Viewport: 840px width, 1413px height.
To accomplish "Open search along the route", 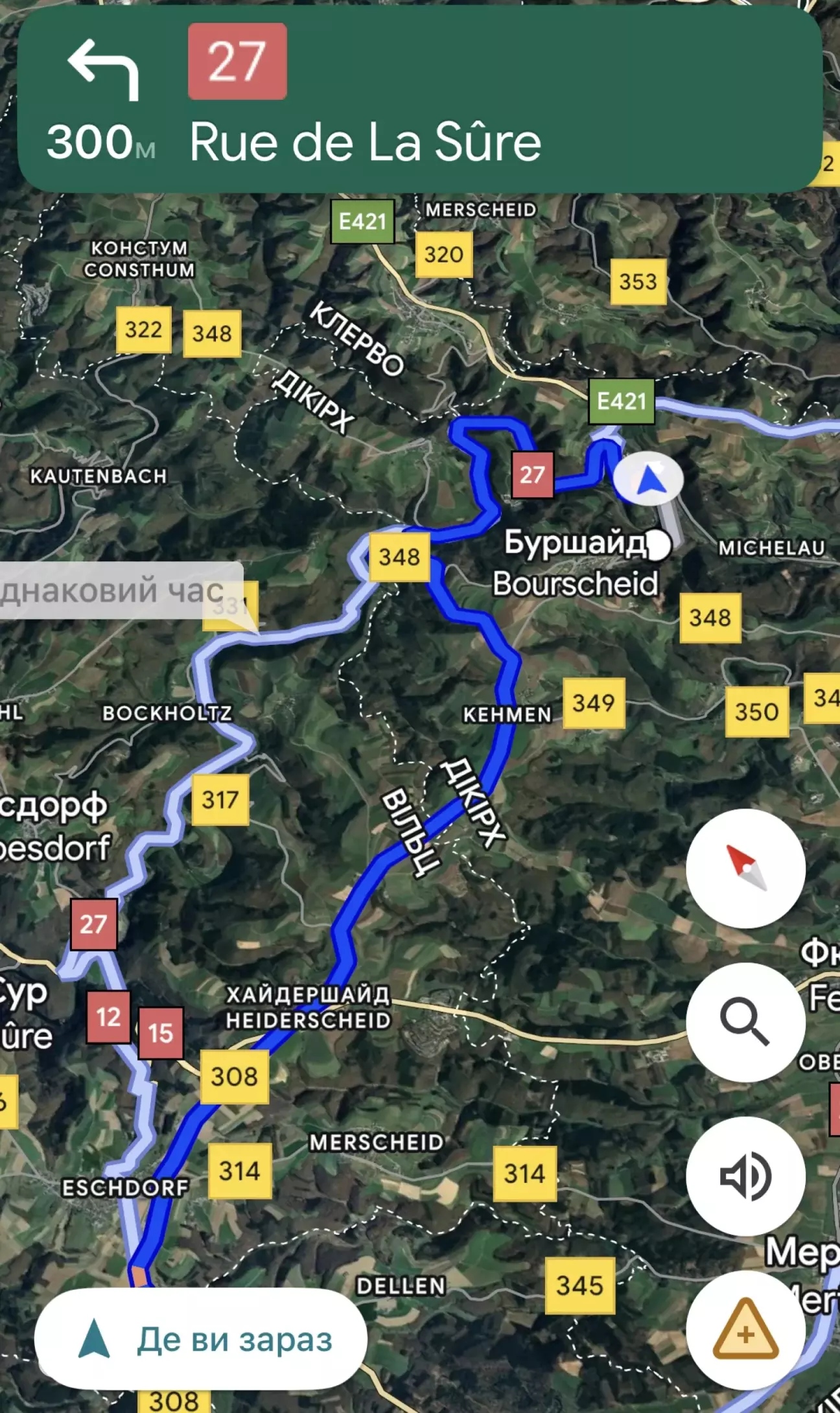I will (x=745, y=1022).
